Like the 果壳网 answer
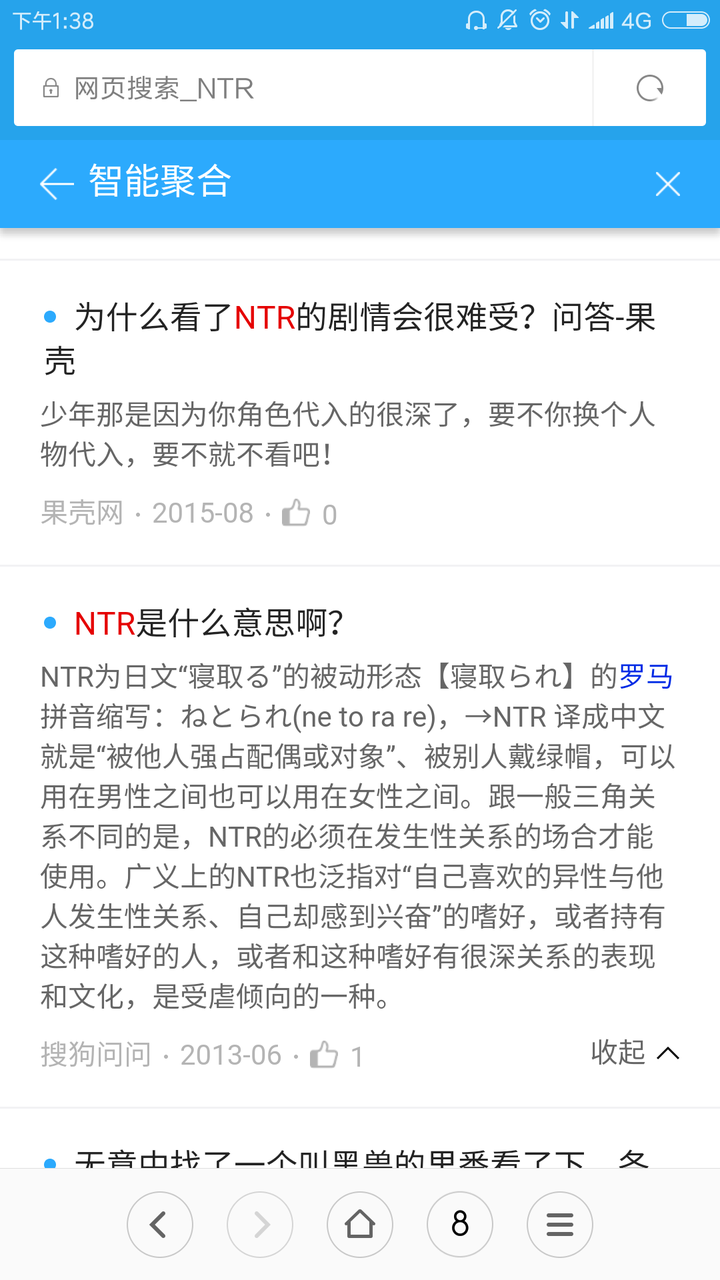 [296, 514]
